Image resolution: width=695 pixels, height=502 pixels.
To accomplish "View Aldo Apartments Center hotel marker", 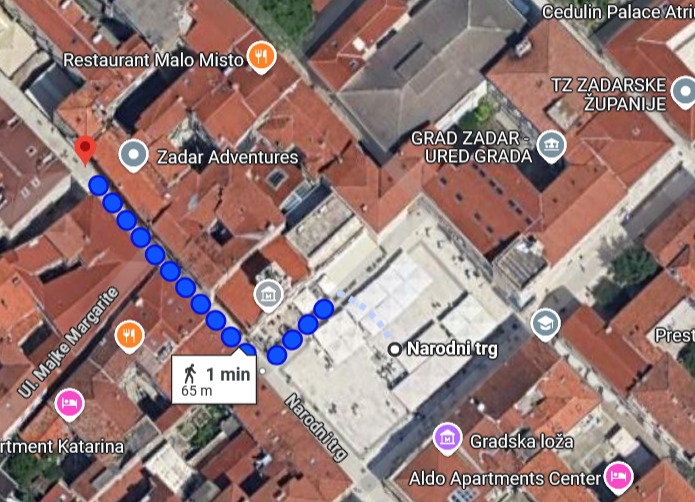I will coord(619,476).
